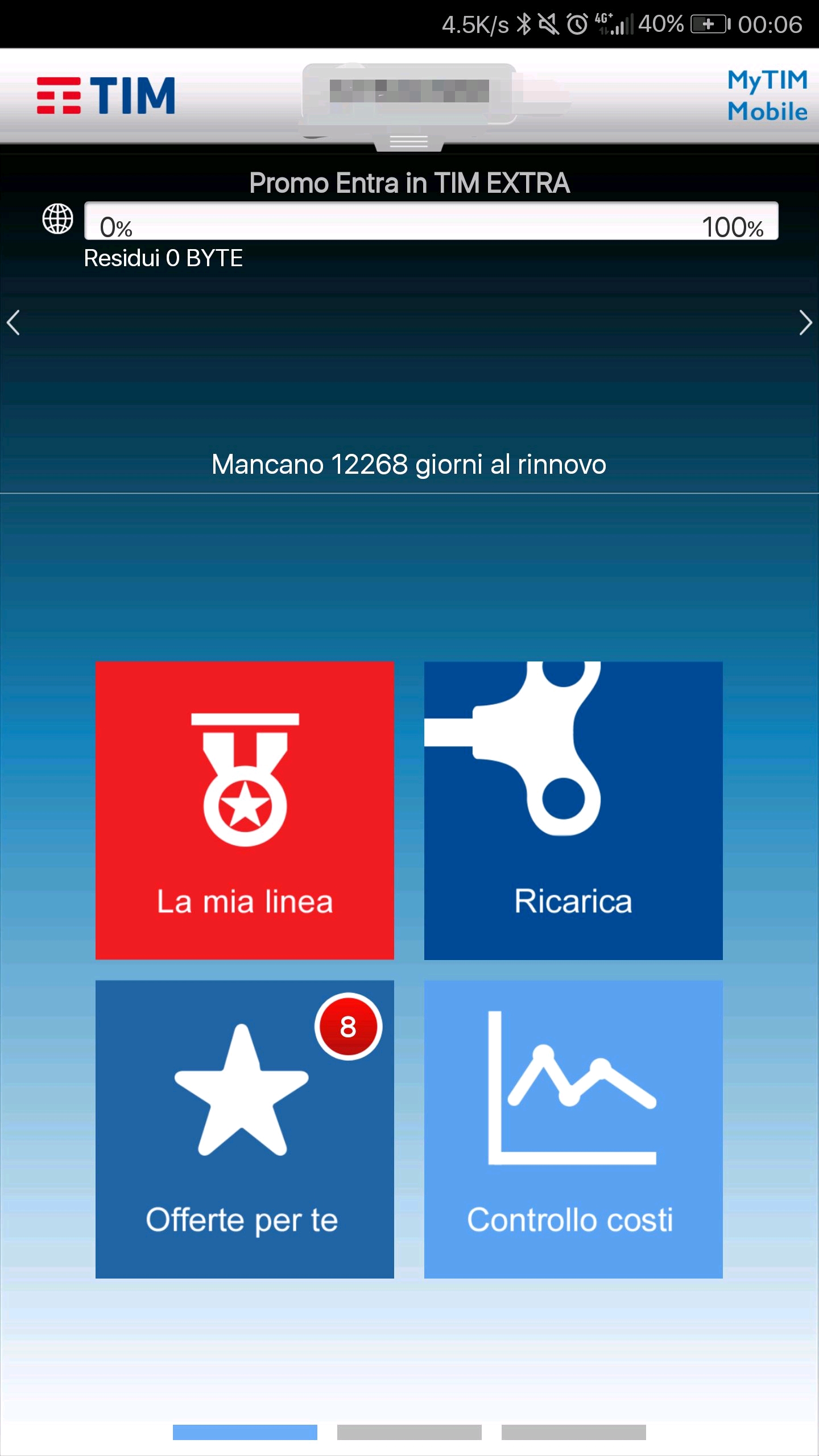Image resolution: width=819 pixels, height=1456 pixels.
Task: Open the La mia linea tile
Action: tap(245, 810)
